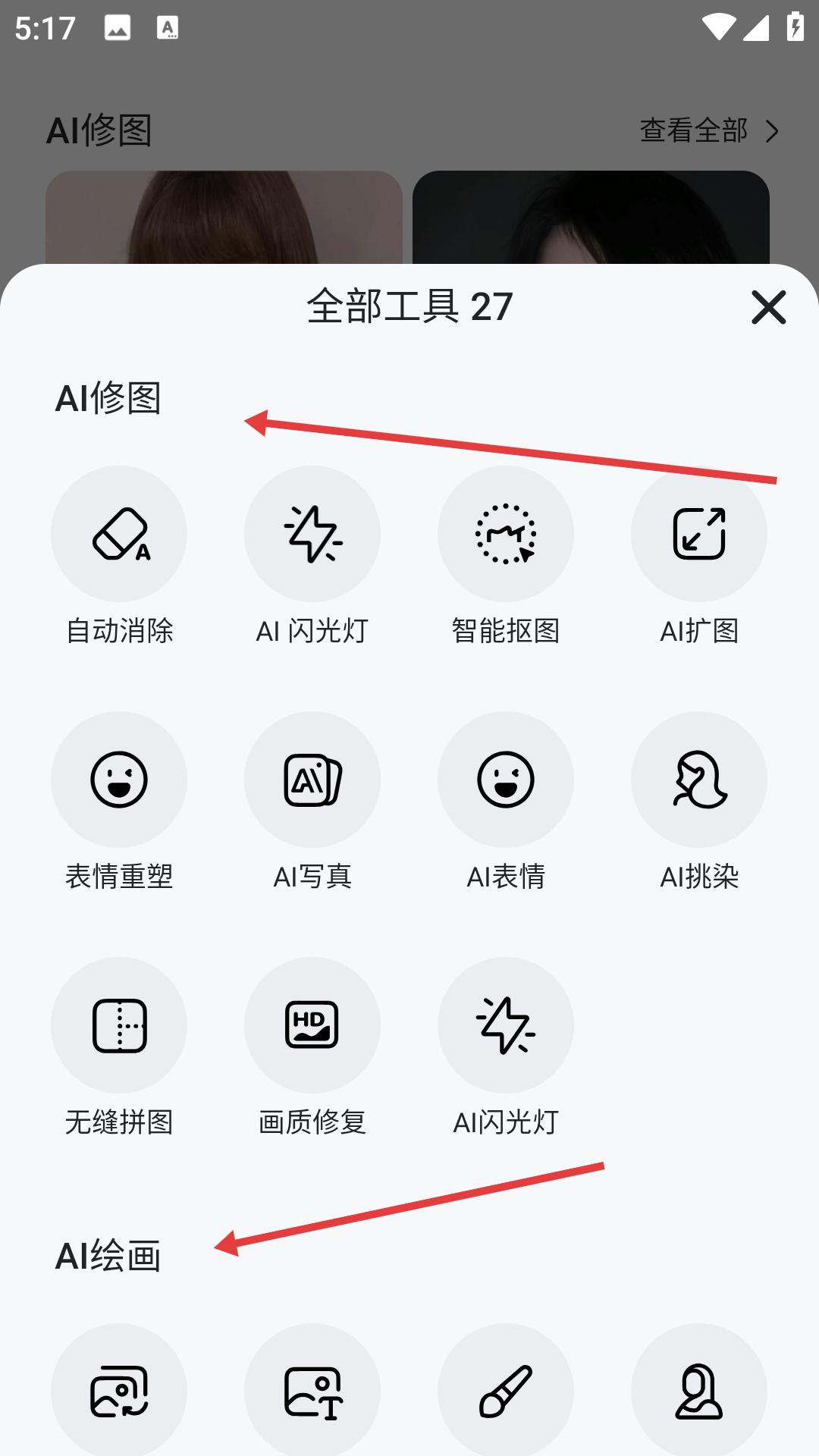Open the 表情重塑 tool

[x=119, y=780]
